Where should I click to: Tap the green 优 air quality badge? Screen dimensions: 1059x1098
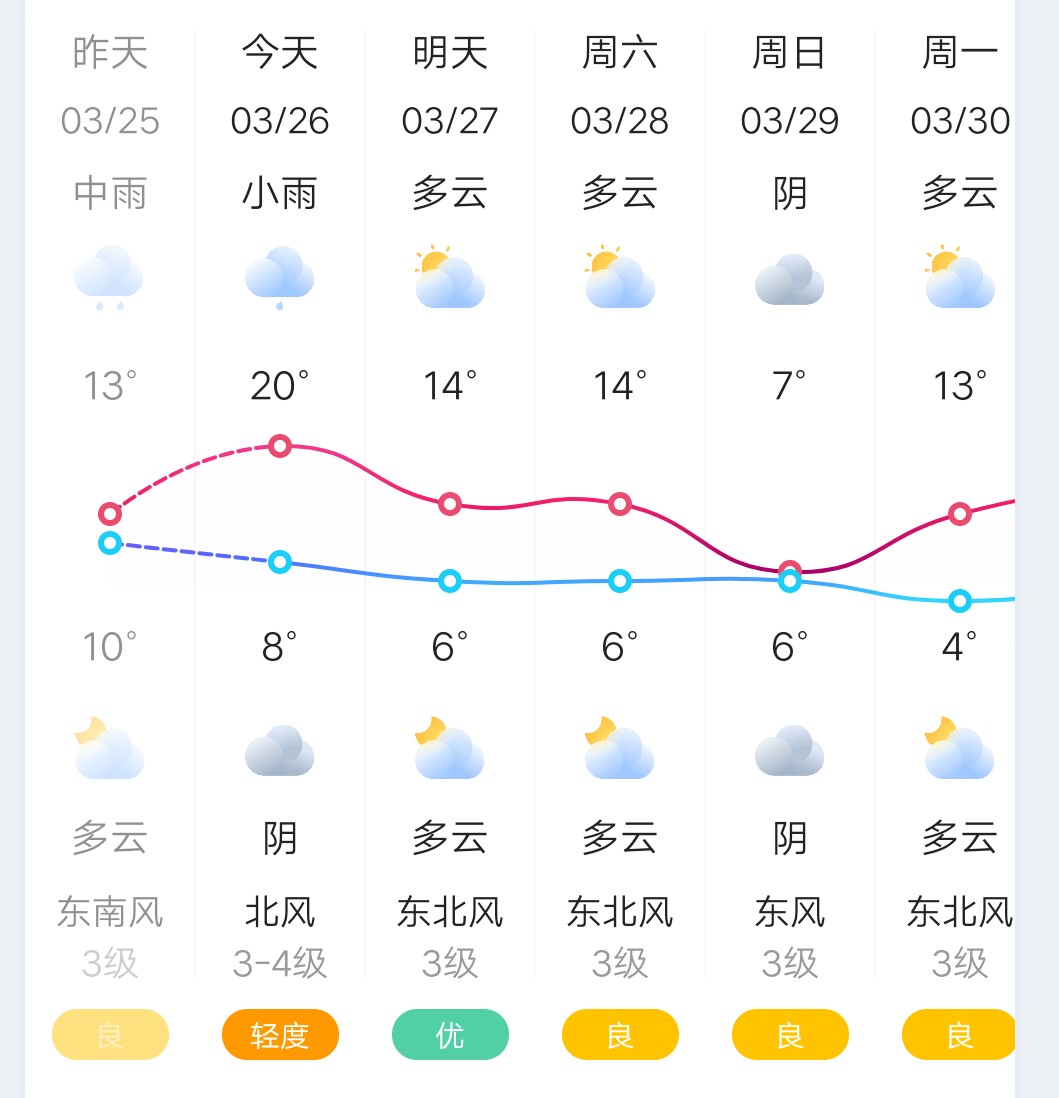(x=450, y=1035)
